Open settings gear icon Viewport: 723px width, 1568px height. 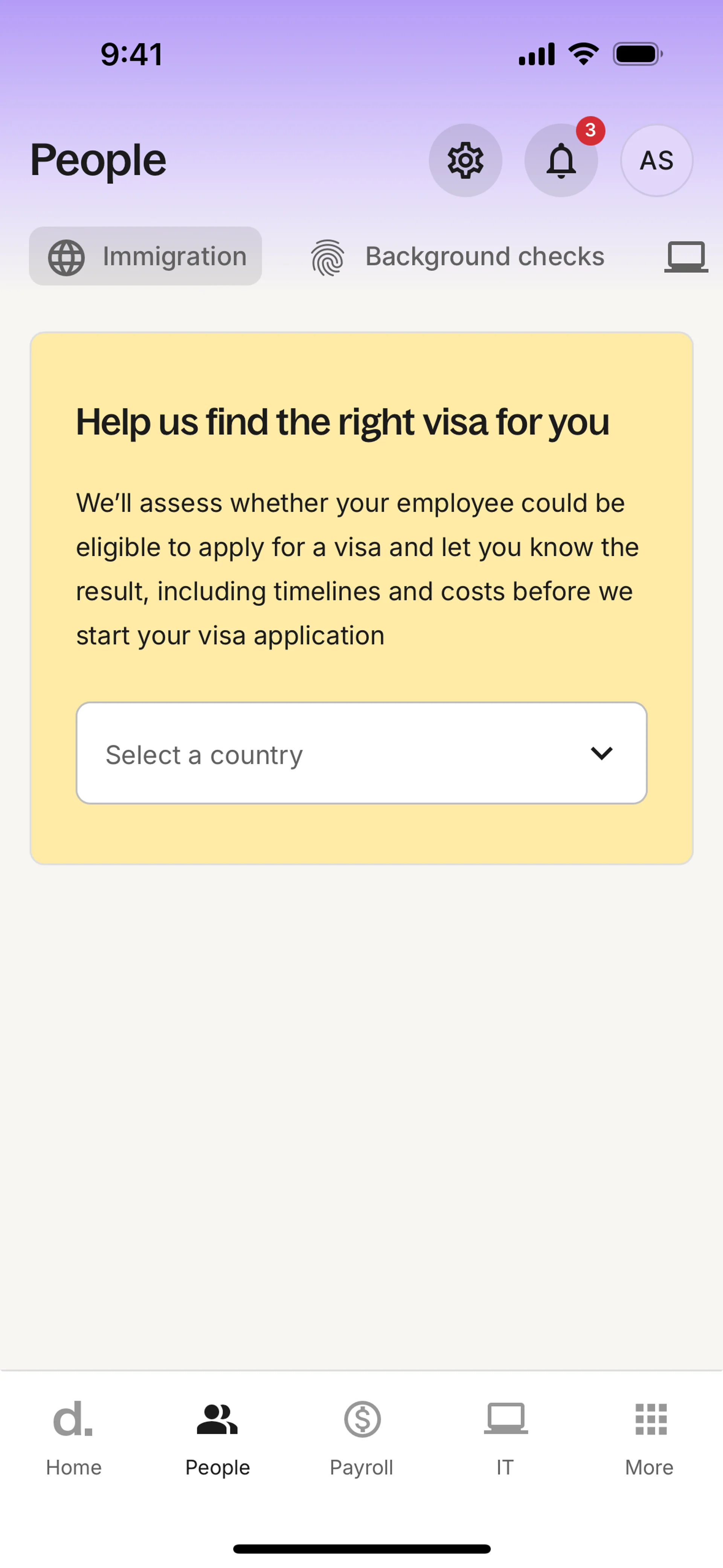click(465, 161)
